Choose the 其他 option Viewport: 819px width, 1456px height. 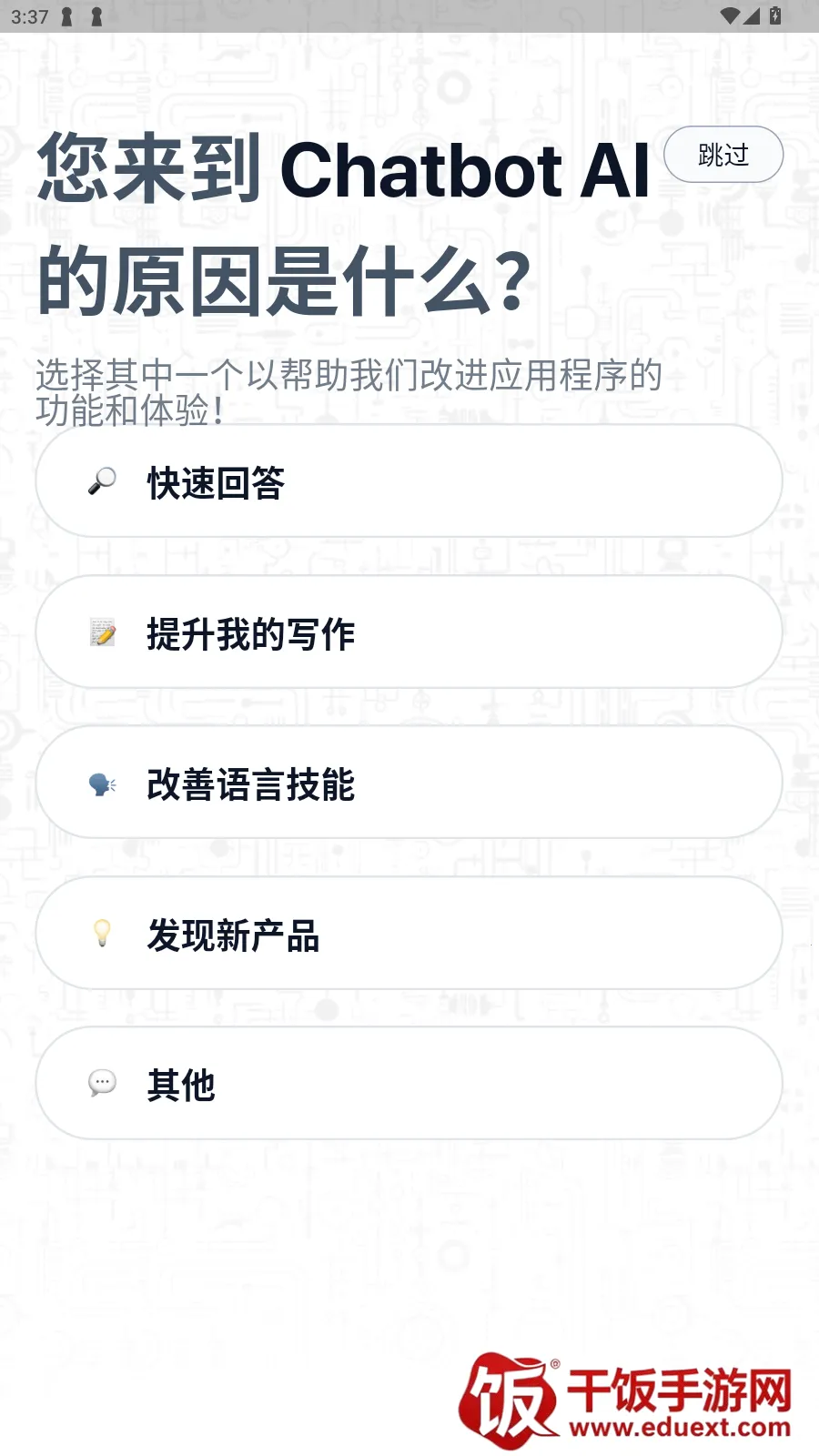click(409, 1084)
